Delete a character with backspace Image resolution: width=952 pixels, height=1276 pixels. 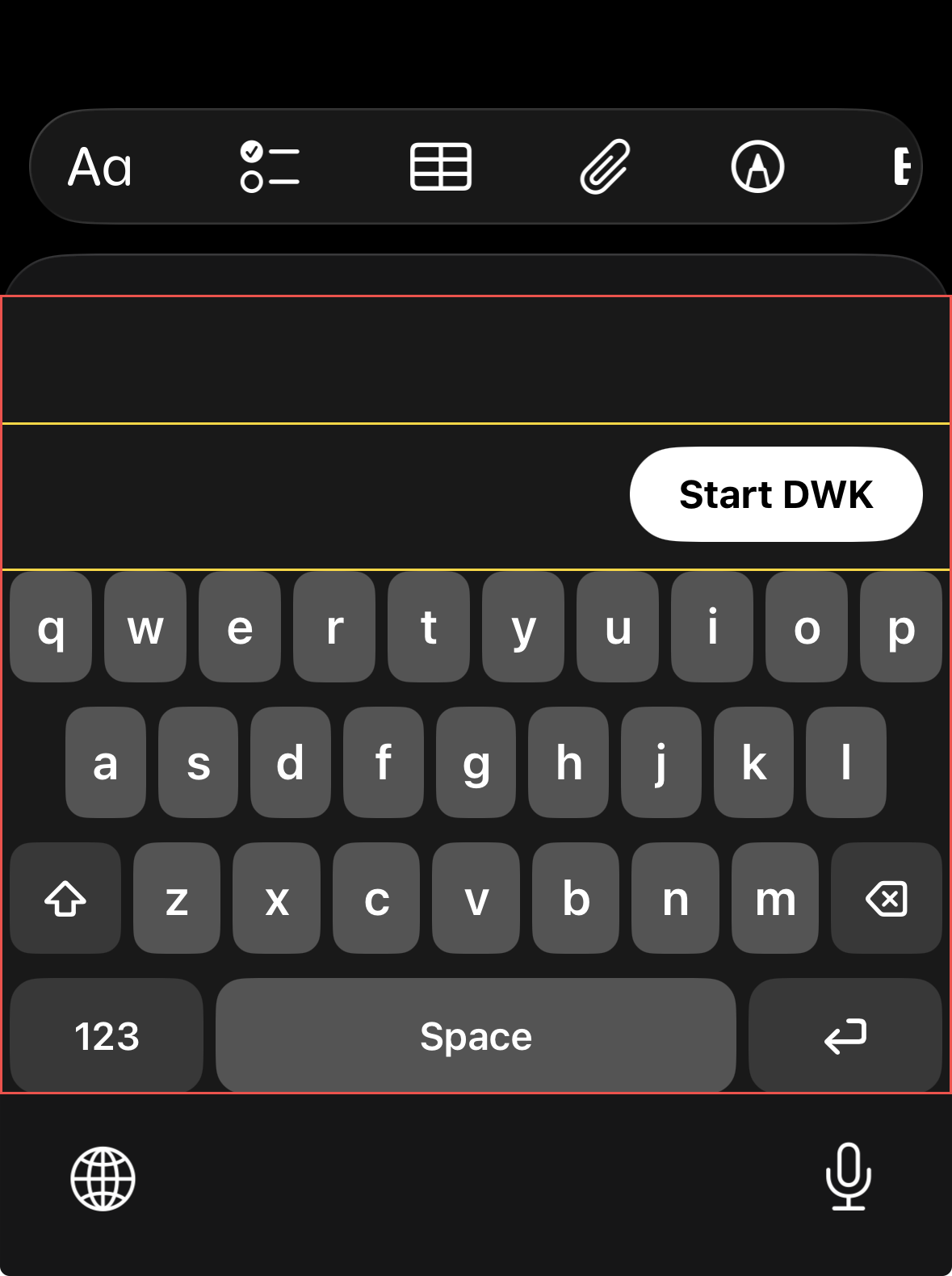886,898
